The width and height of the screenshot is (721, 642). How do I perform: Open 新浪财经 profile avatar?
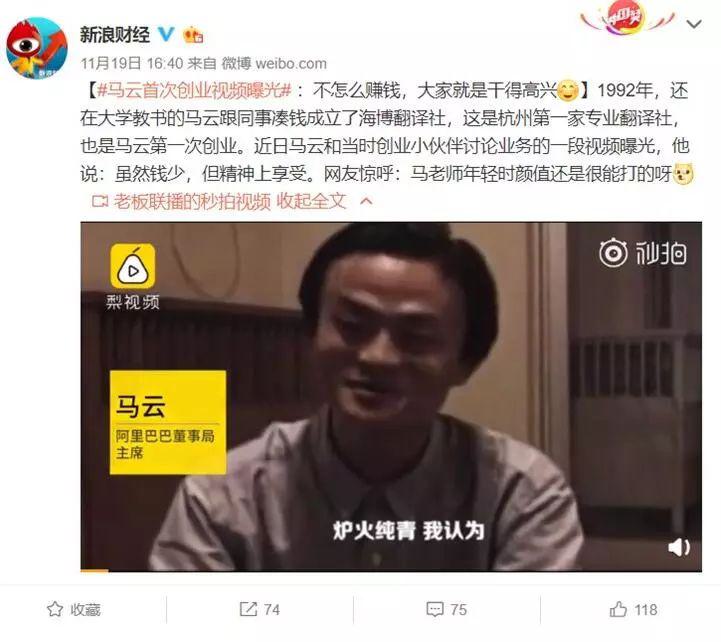[37, 47]
